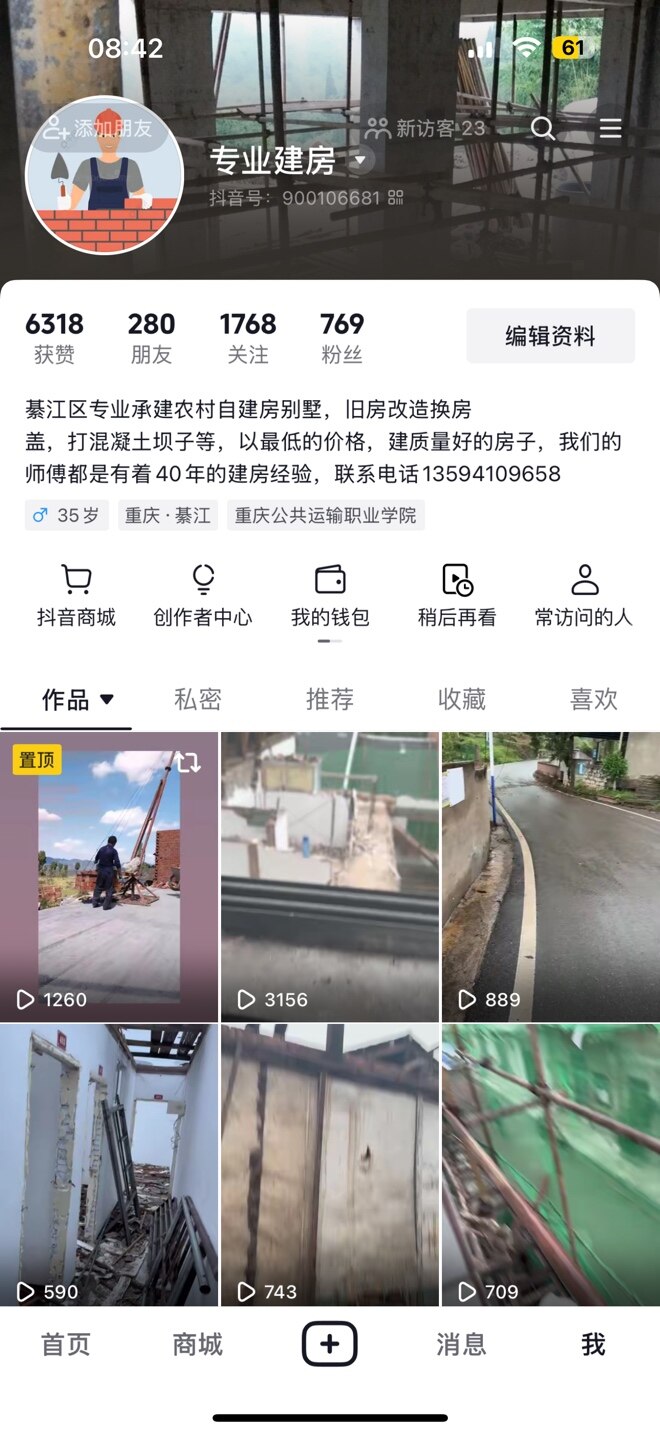Open 我的钱包

[330, 596]
